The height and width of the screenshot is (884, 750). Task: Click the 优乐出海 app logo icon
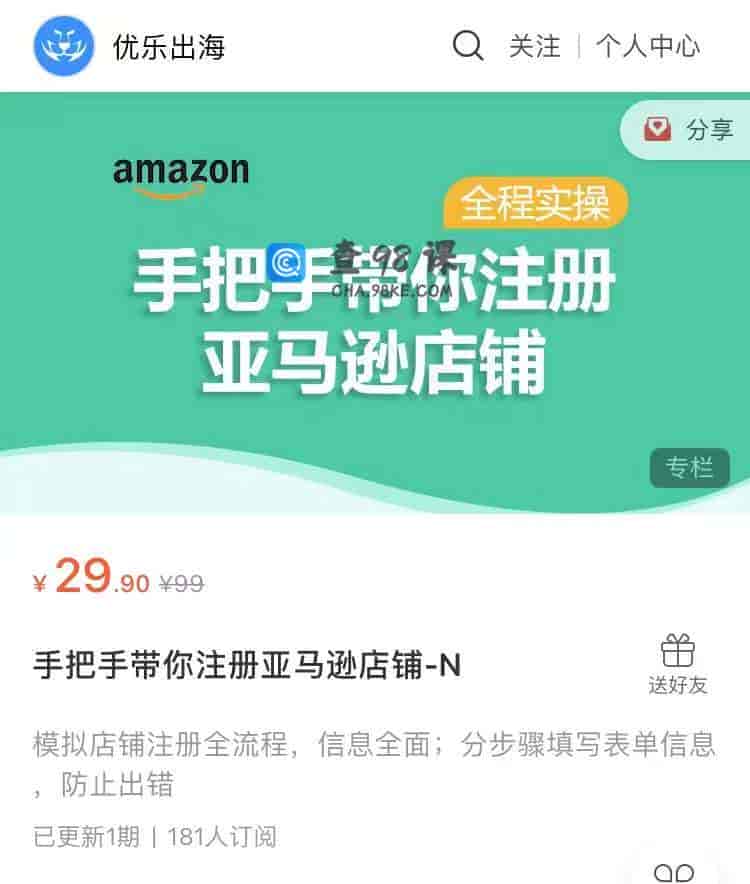(60, 45)
